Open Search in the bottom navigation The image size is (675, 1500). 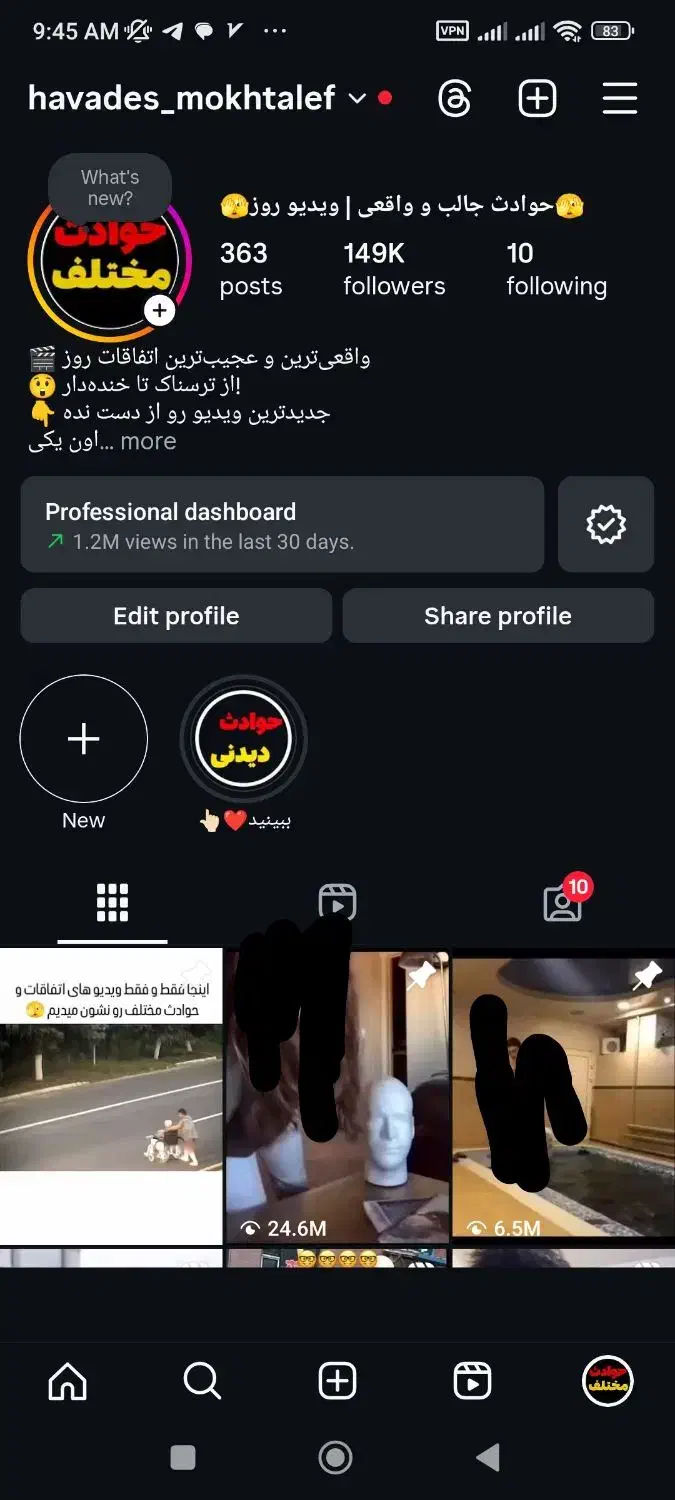pos(202,1382)
